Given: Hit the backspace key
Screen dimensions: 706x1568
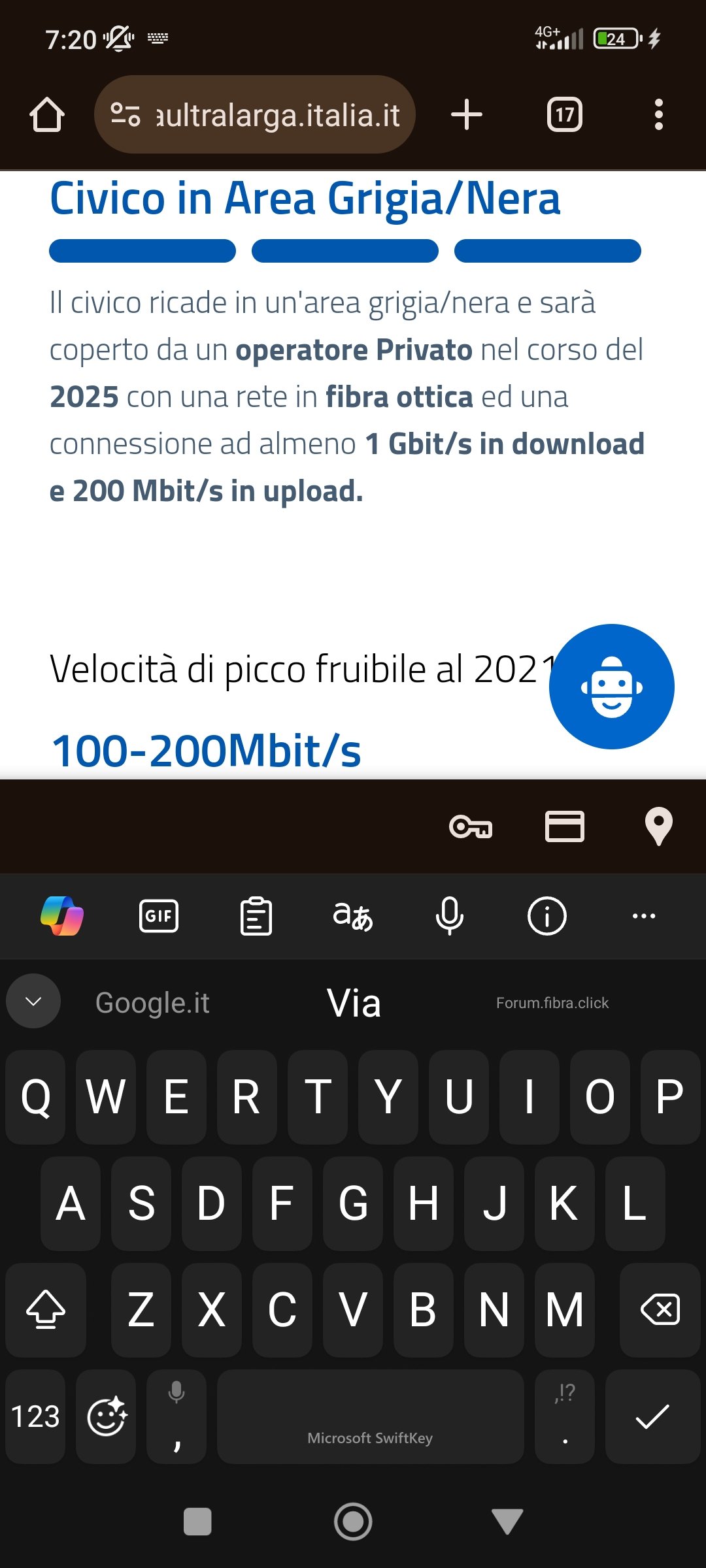Looking at the screenshot, I should point(660,1310).
